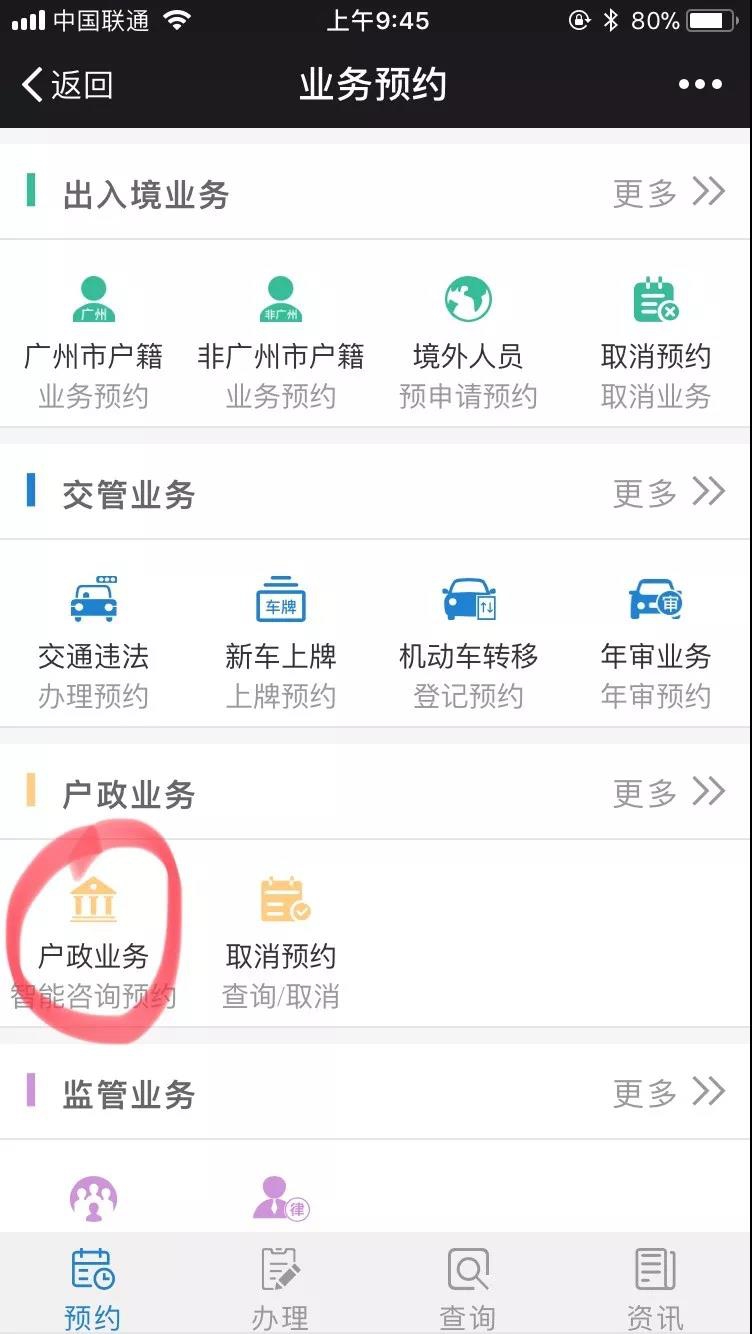Choose 新车上牌 上牌预约

click(x=281, y=641)
